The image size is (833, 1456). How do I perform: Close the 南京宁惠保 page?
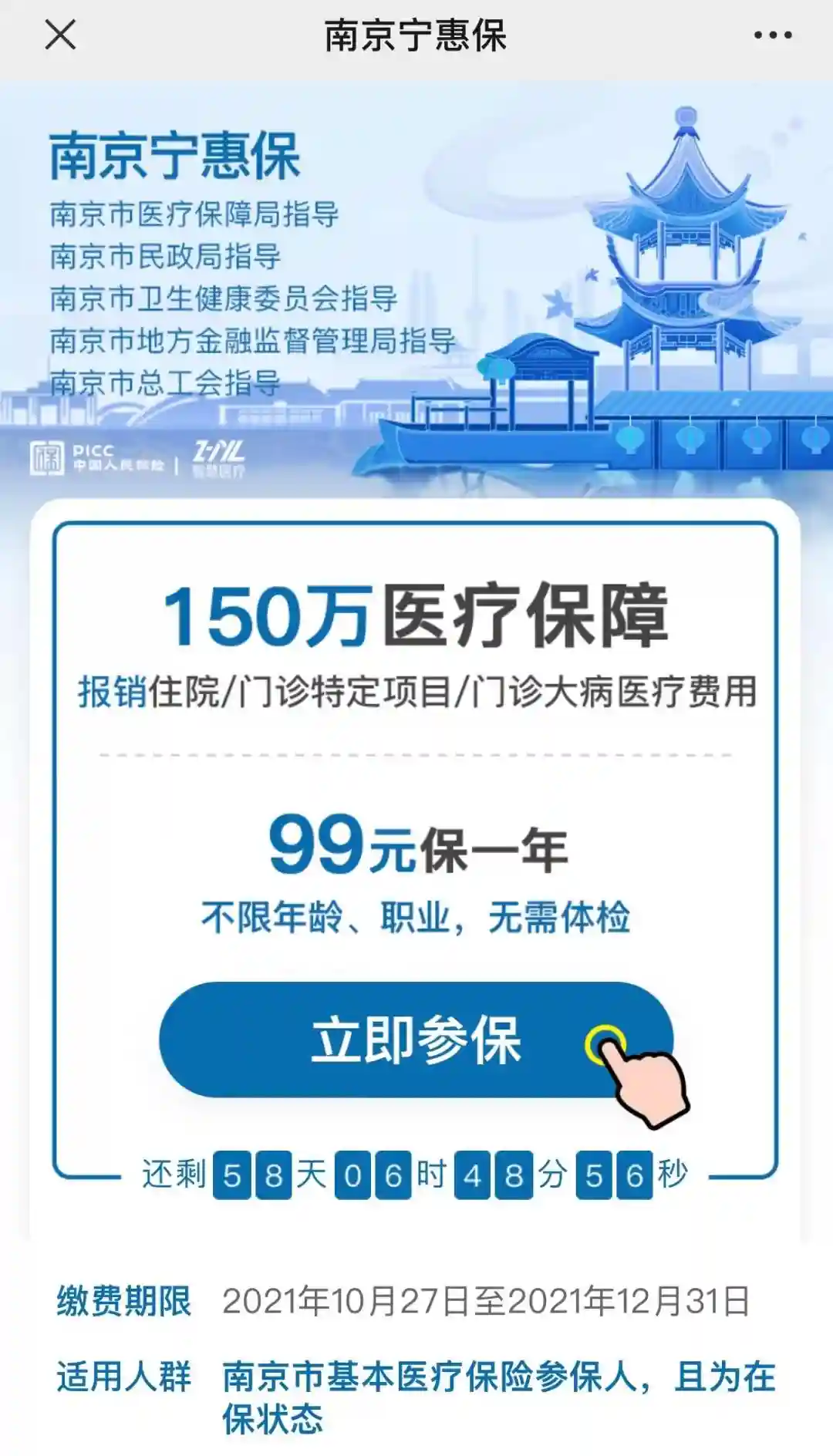click(60, 35)
